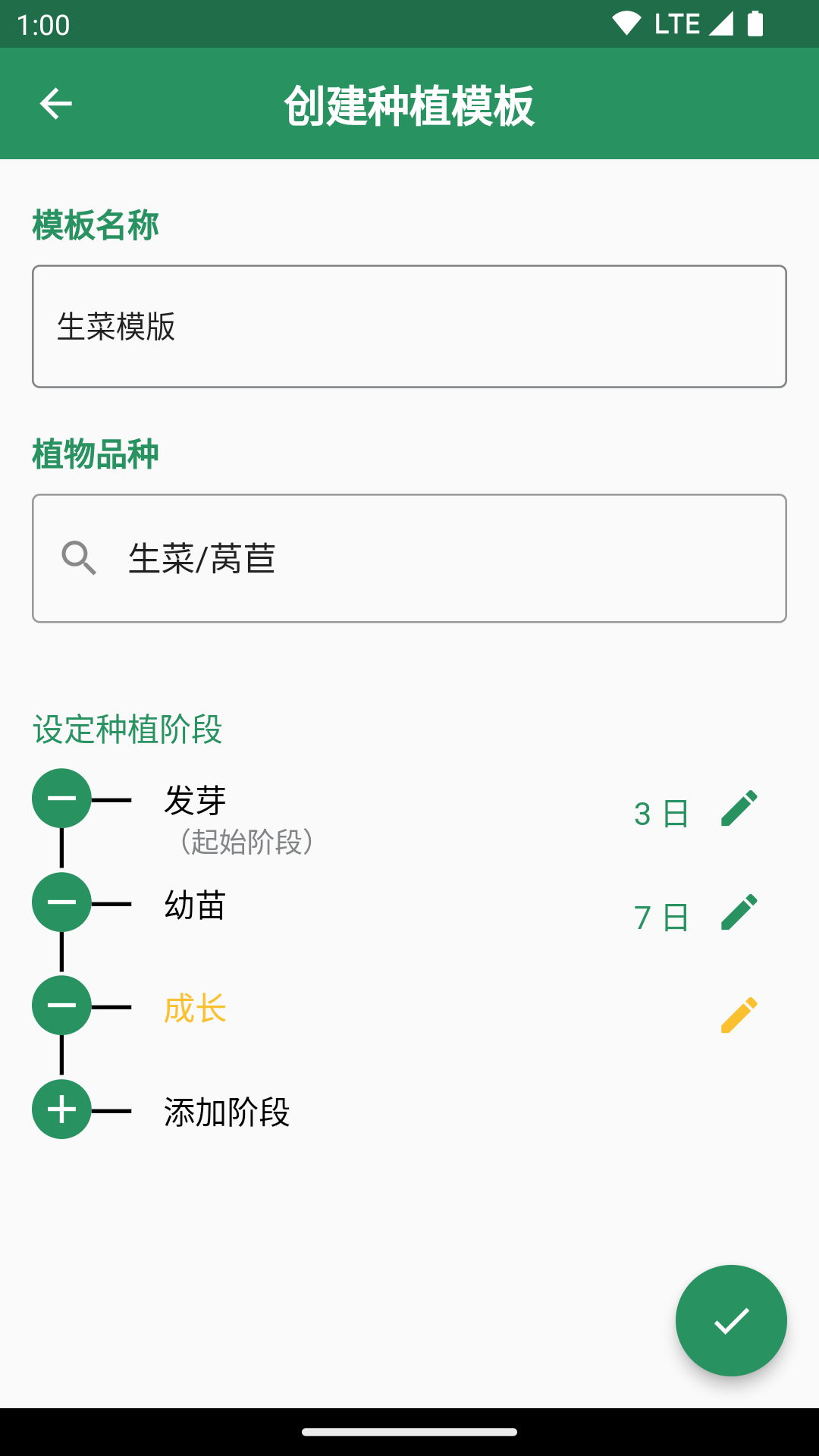This screenshot has height=1456, width=819.
Task: Edit the 模板名称 text field
Action: [409, 326]
